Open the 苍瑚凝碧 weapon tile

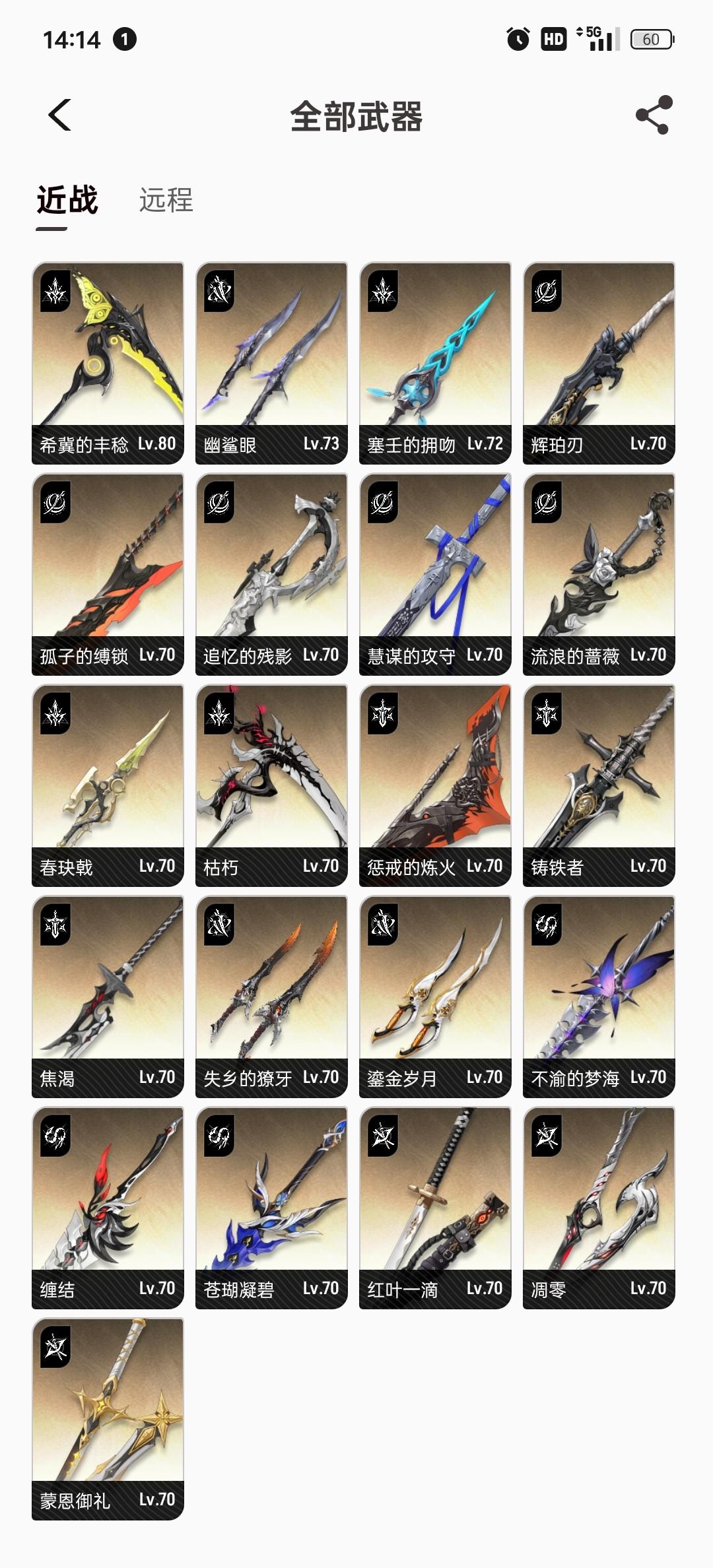(x=271, y=1207)
